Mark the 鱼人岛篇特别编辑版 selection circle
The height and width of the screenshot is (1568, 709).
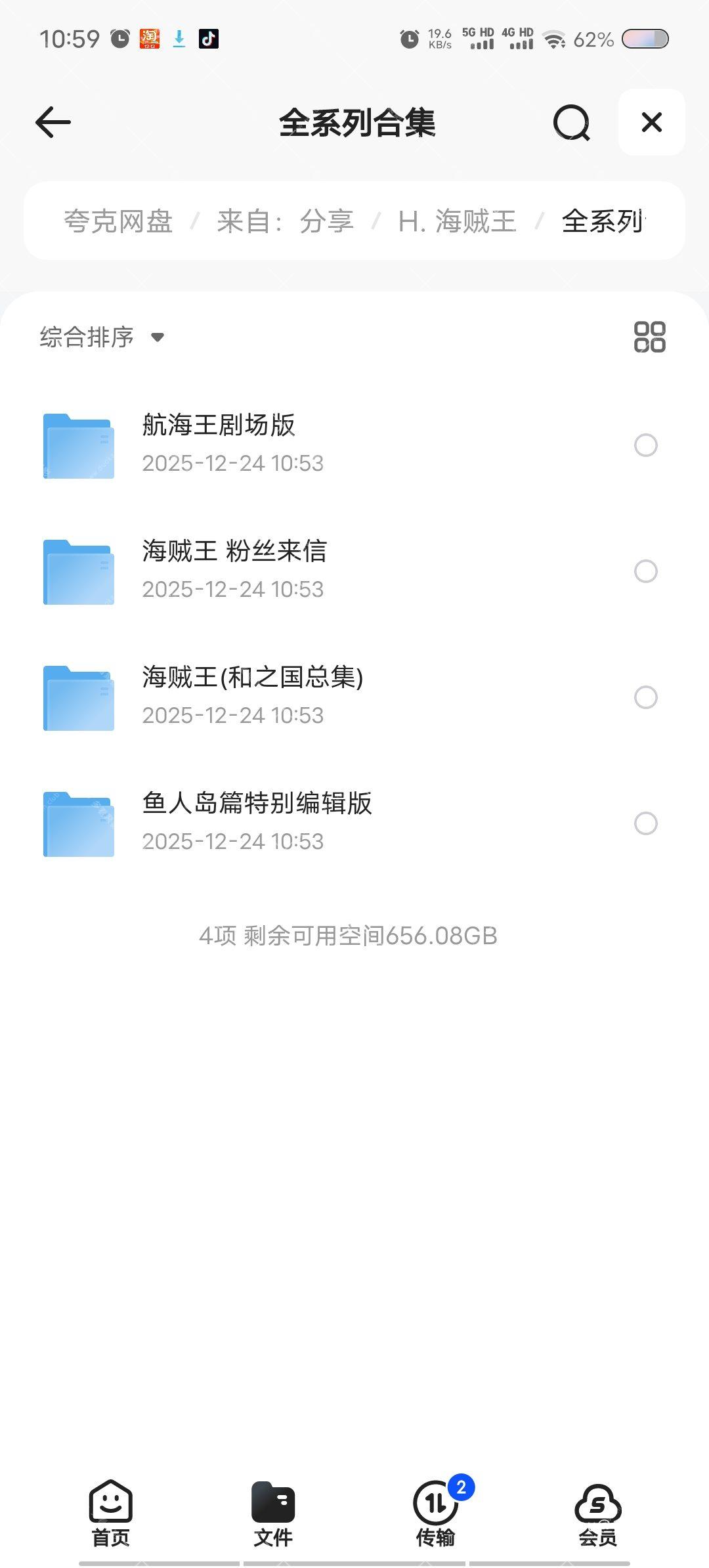(646, 823)
